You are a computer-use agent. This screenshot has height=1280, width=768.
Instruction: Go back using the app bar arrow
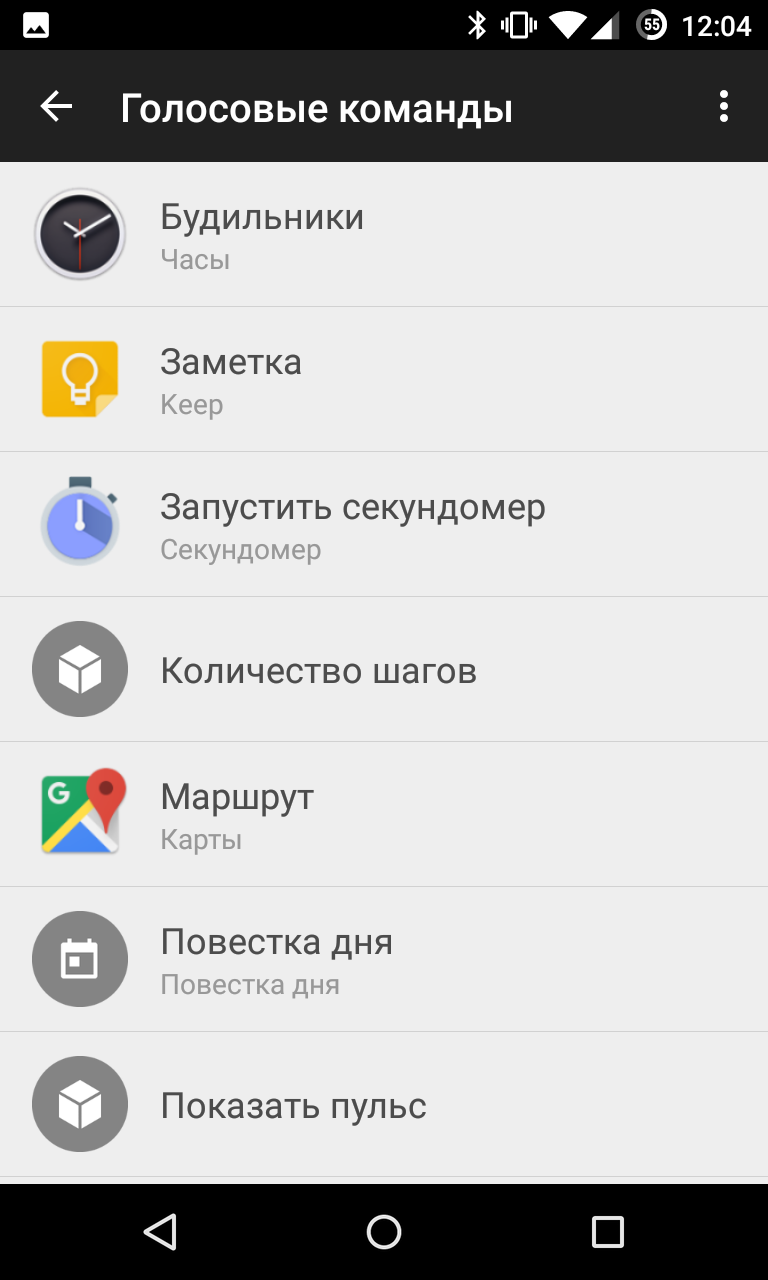coord(56,107)
